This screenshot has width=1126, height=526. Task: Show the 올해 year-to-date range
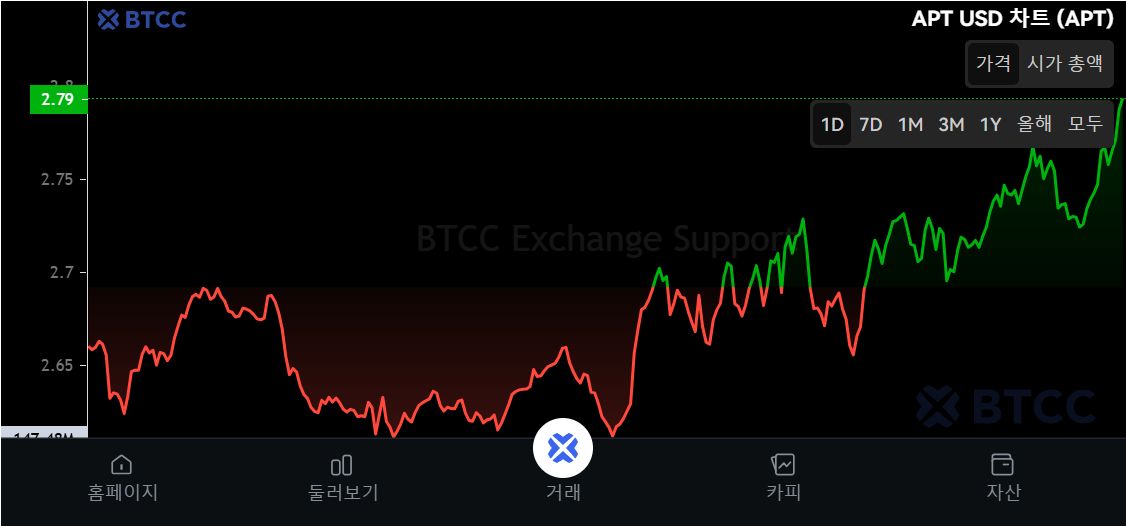point(1035,125)
